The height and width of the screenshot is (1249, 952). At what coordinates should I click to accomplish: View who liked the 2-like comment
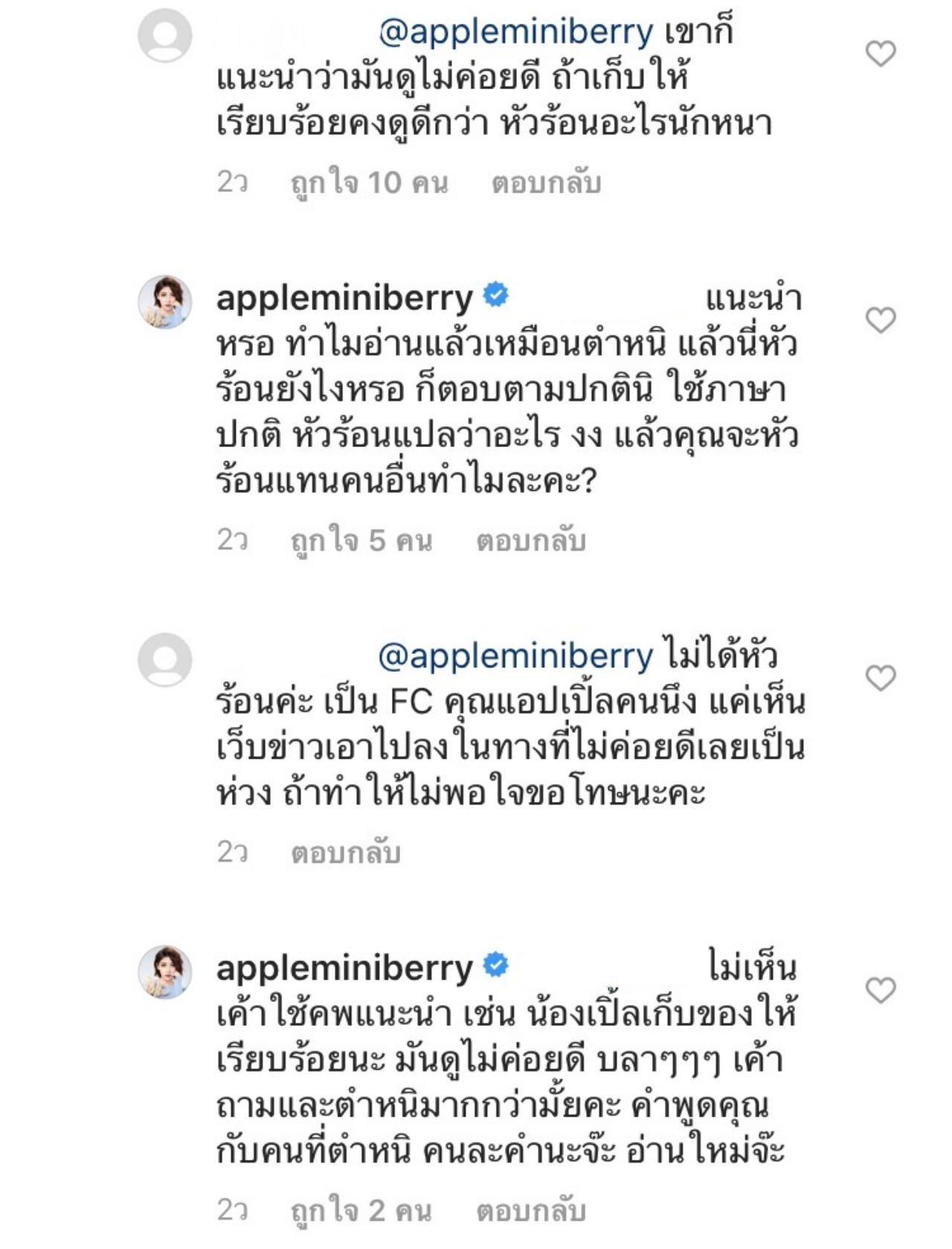pyautogui.click(x=361, y=1211)
